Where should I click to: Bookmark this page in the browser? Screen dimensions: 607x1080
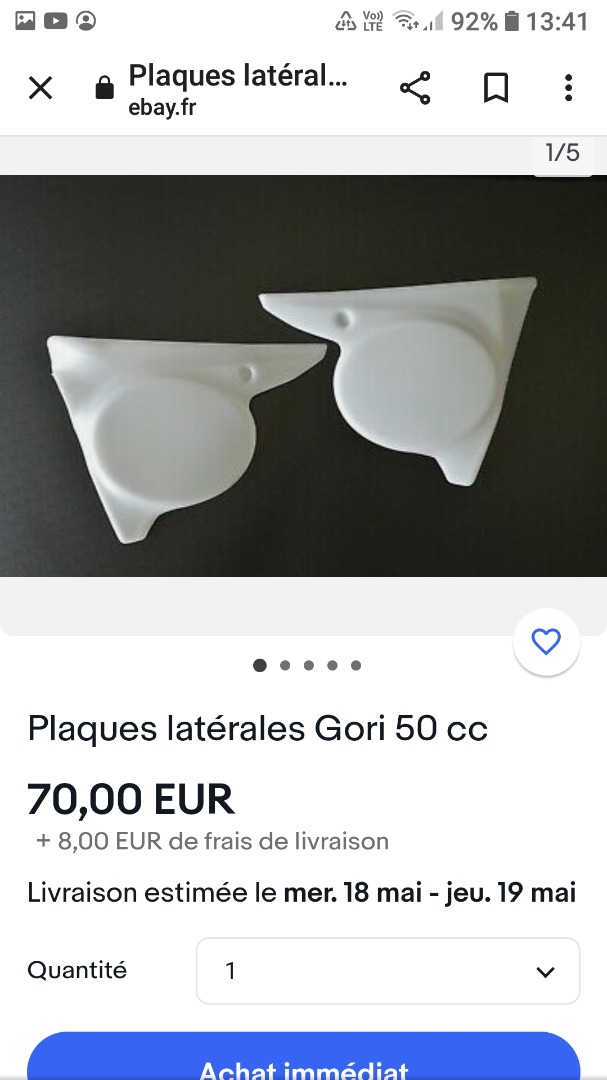495,89
